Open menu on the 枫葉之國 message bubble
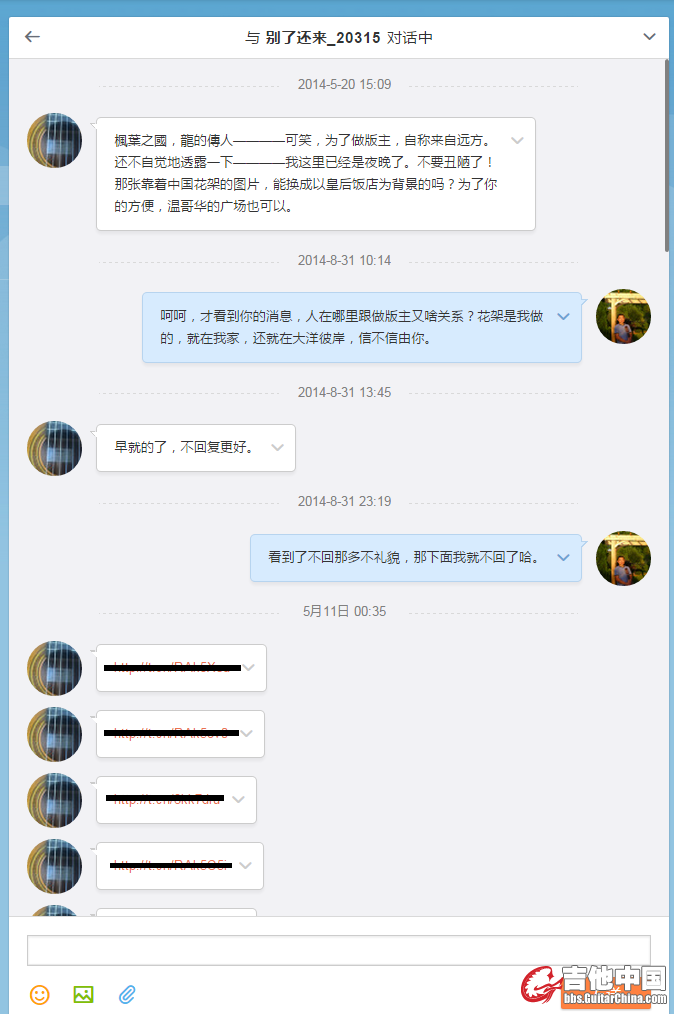This screenshot has height=1014, width=674. (x=517, y=141)
